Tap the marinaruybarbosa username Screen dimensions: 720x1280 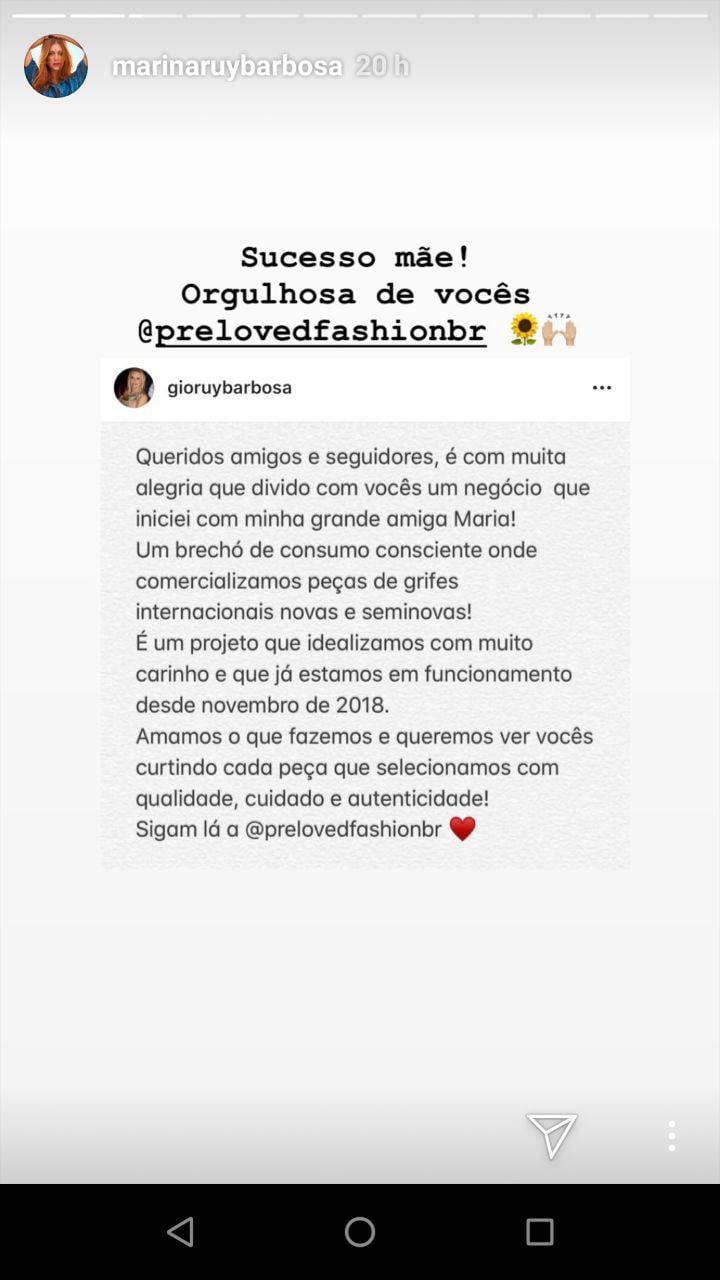tap(227, 66)
